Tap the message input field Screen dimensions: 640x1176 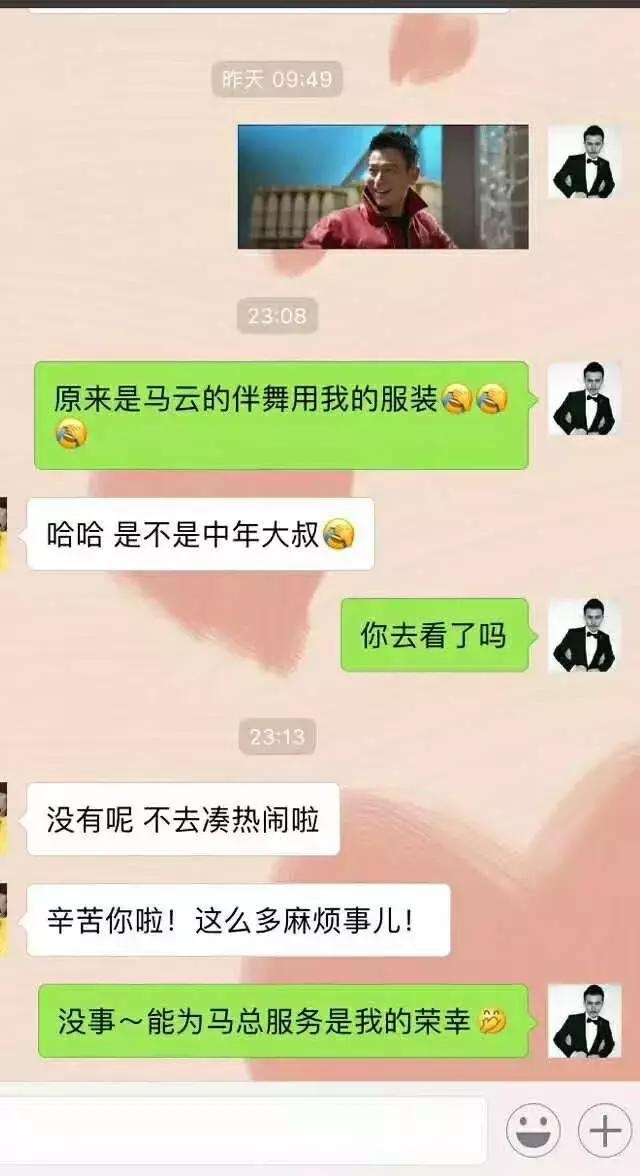click(240, 1130)
